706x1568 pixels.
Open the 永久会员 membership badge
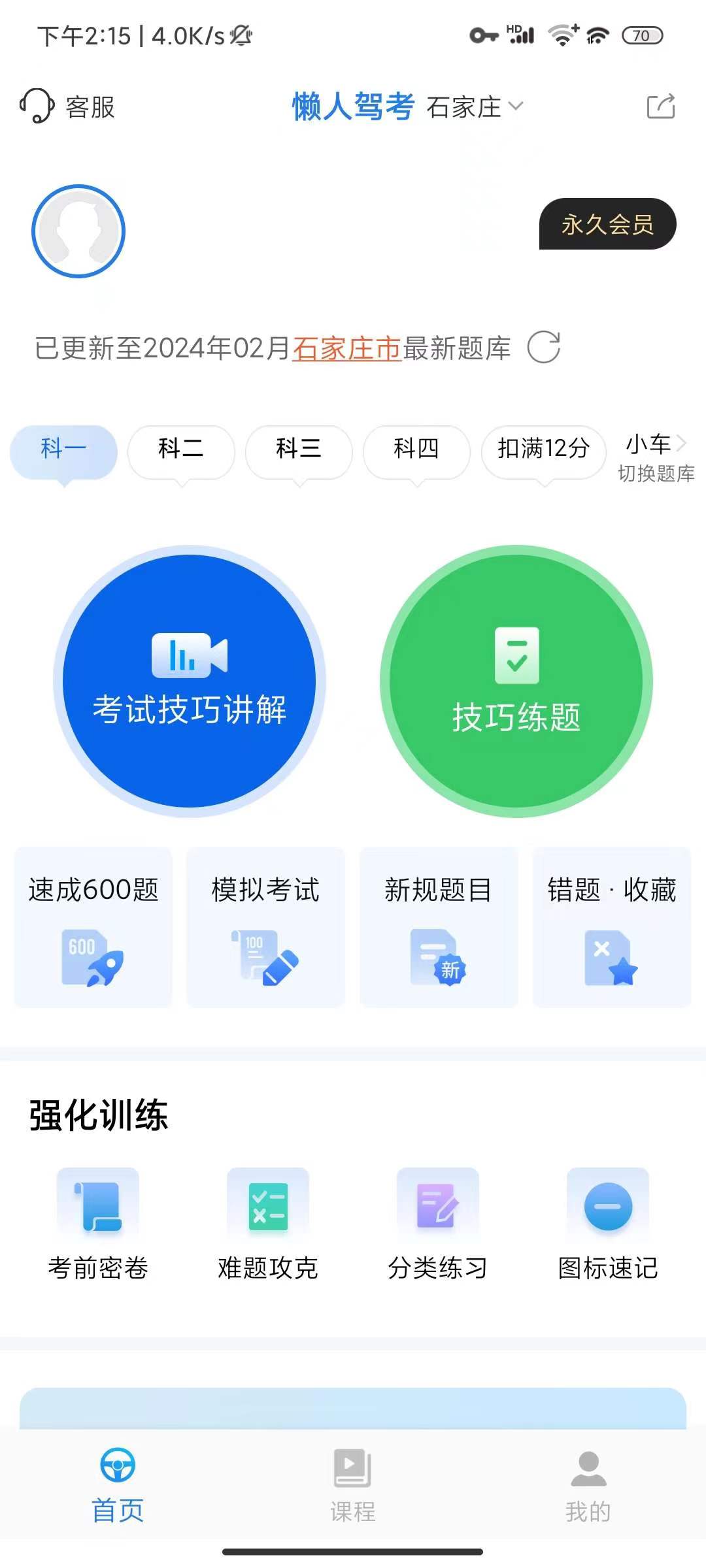pyautogui.click(x=607, y=224)
